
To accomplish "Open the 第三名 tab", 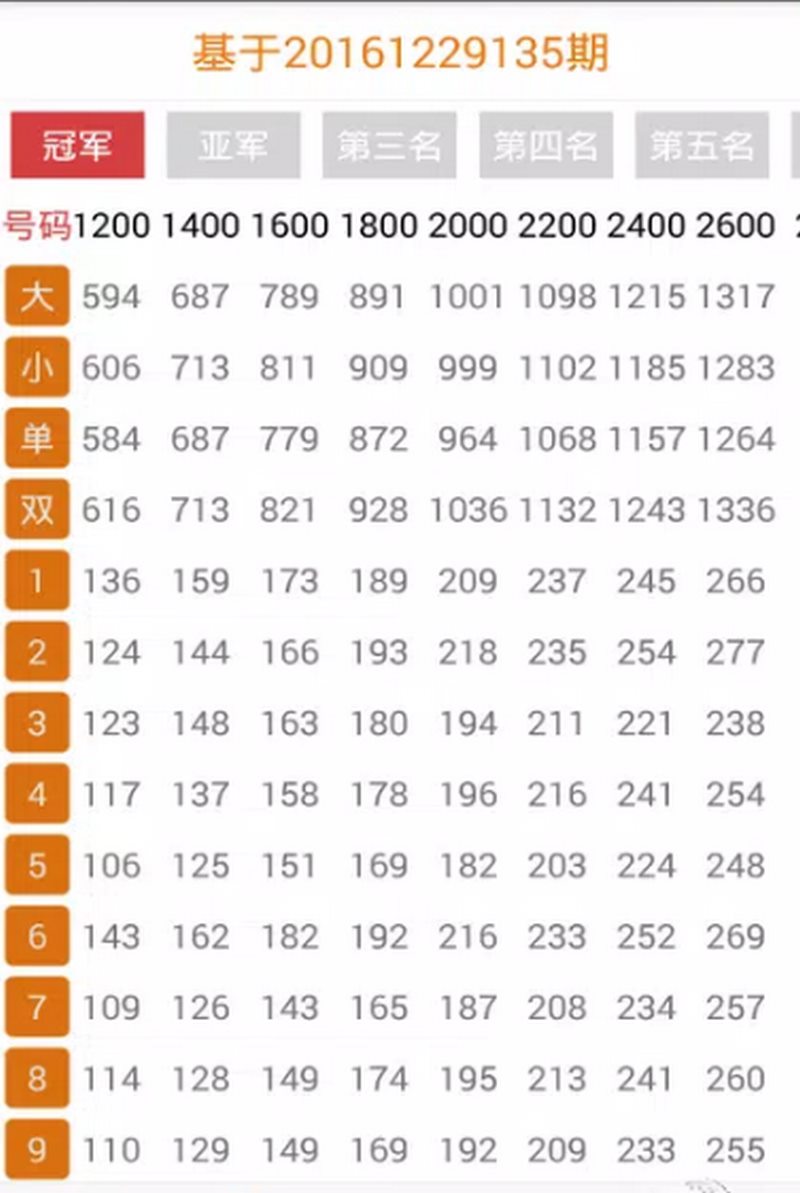I will [x=389, y=146].
